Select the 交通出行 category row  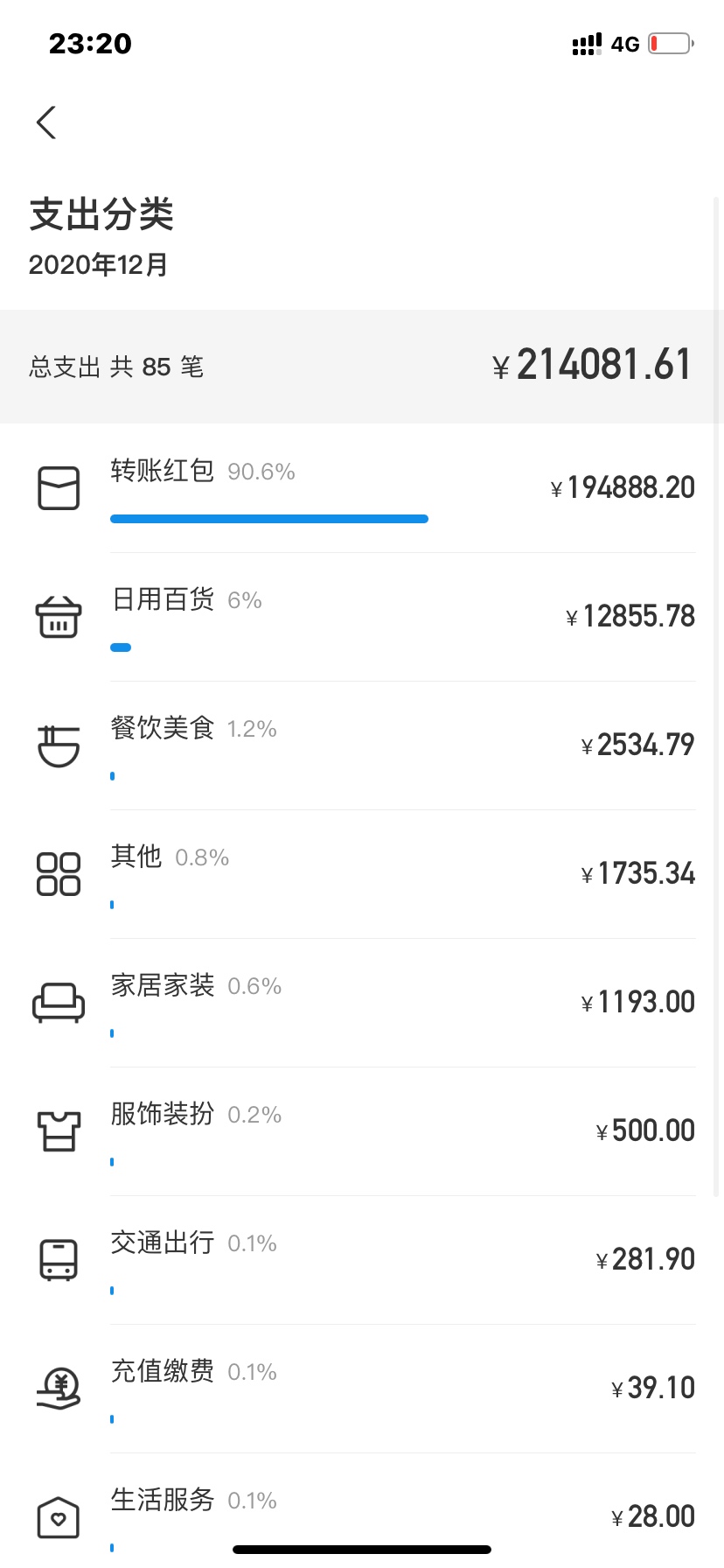coord(362,1260)
